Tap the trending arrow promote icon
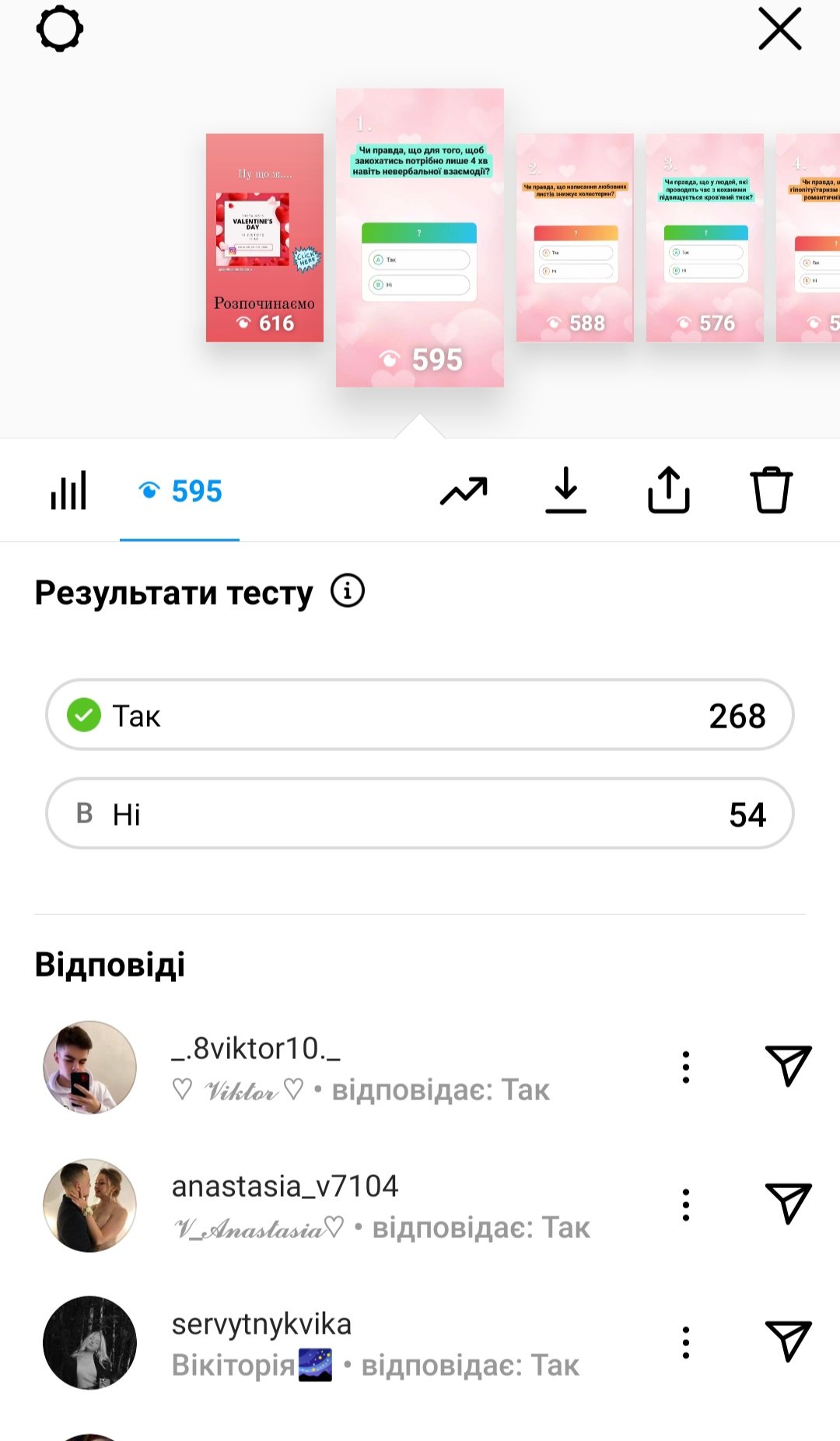The width and height of the screenshot is (840, 1441). (x=464, y=491)
